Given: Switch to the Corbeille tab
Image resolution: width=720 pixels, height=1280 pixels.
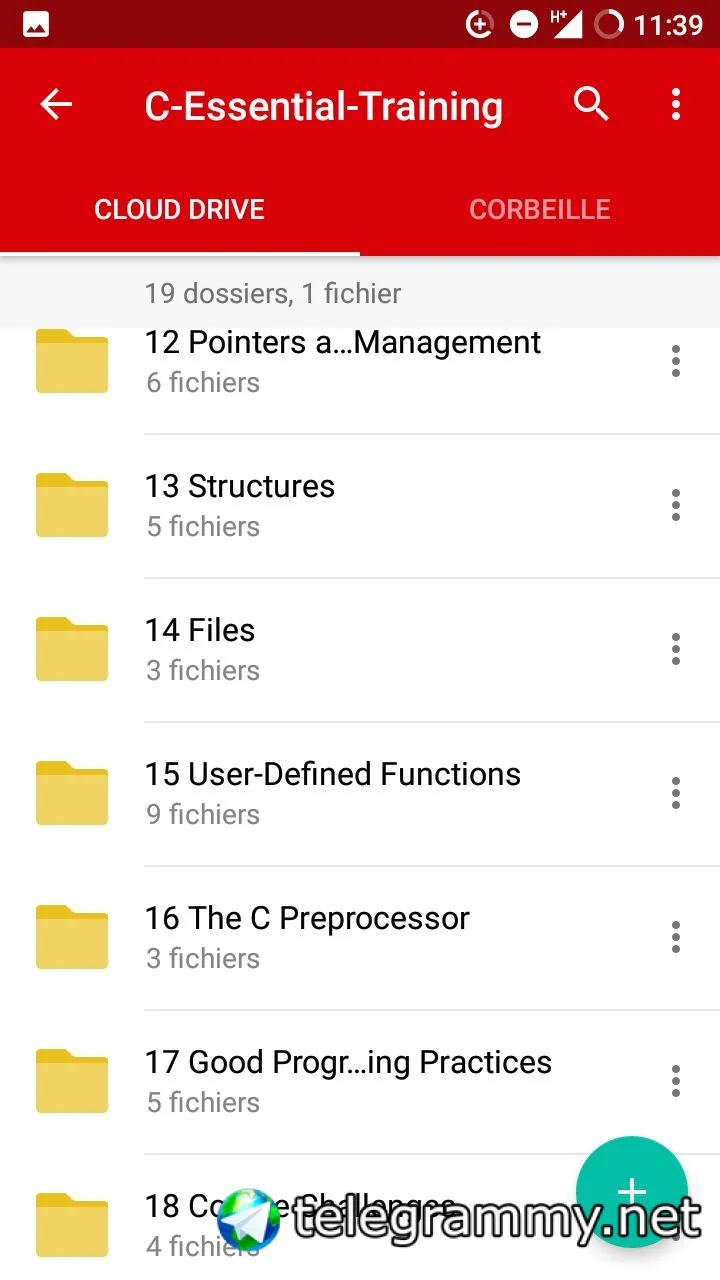Looking at the screenshot, I should click(540, 209).
